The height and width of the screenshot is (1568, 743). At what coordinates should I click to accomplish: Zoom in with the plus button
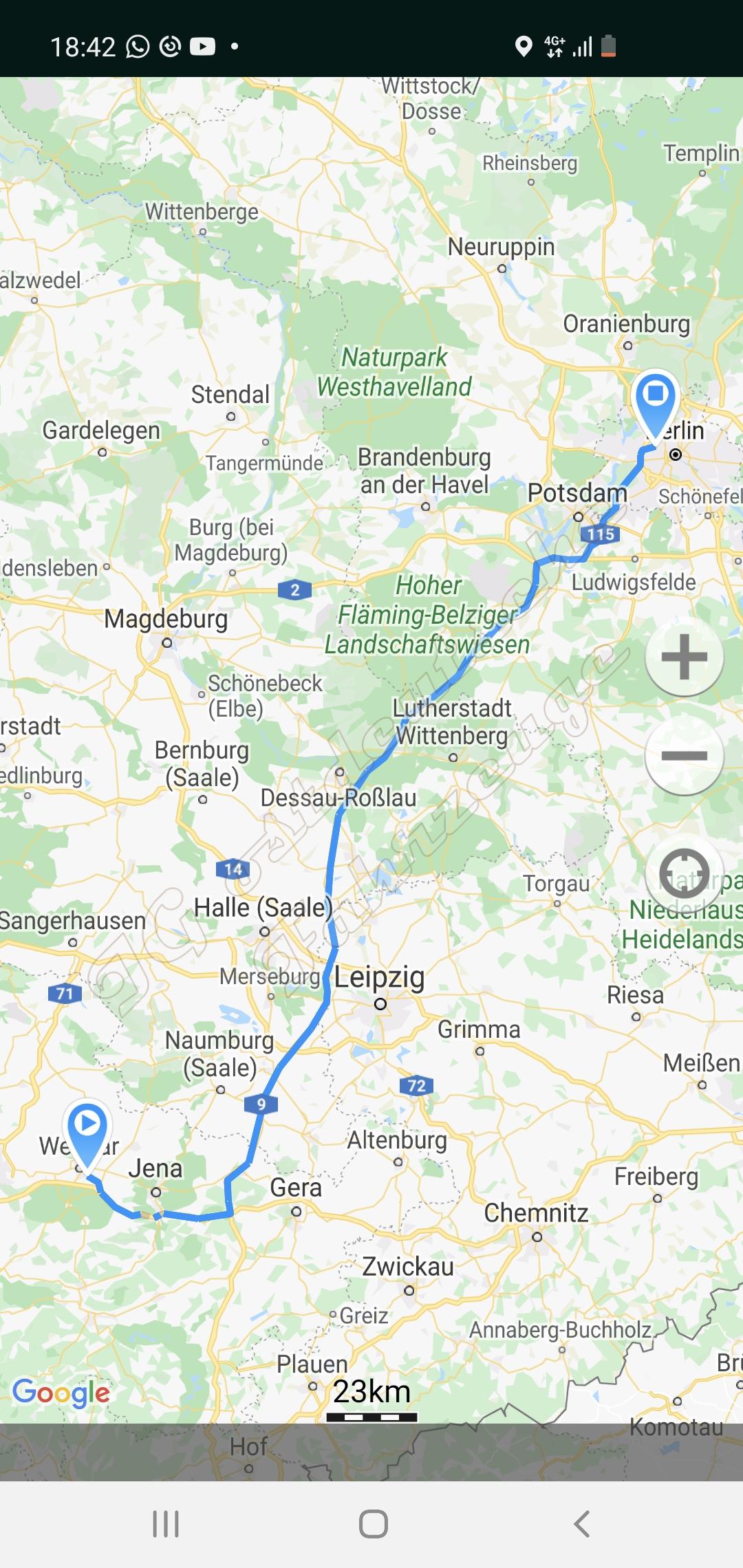coord(684,657)
